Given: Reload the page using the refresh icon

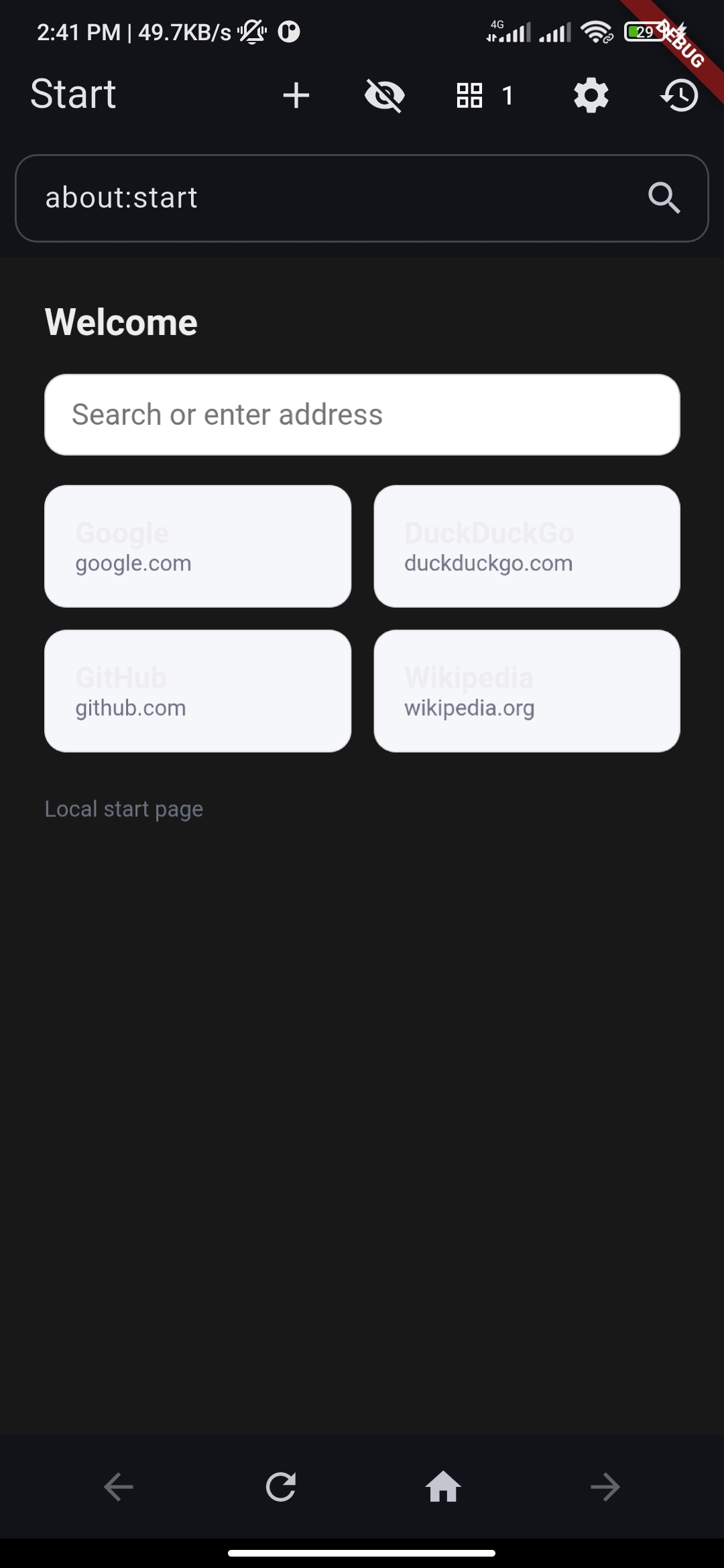Looking at the screenshot, I should point(281,1487).
